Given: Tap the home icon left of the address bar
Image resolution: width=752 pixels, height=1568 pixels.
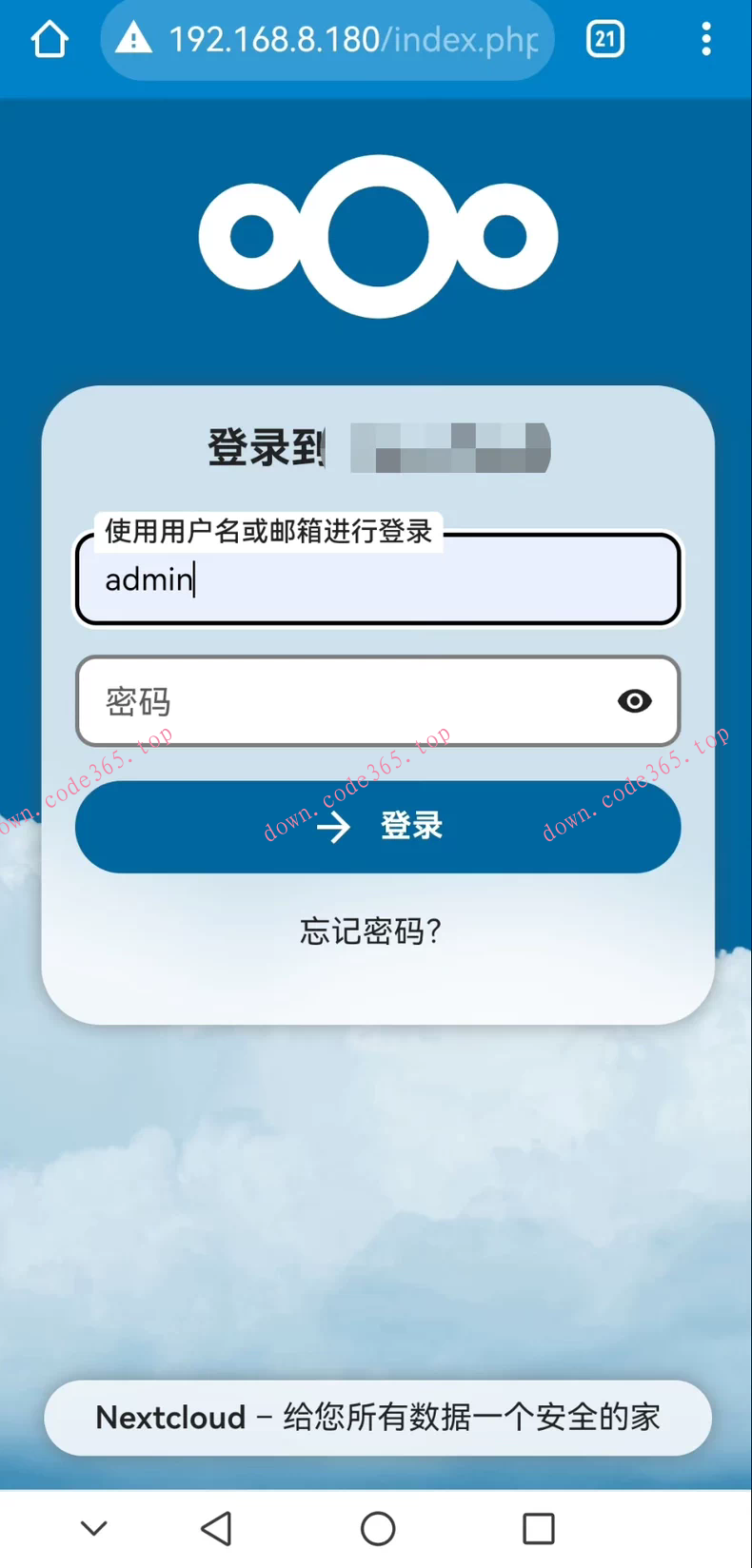Looking at the screenshot, I should [x=49, y=39].
